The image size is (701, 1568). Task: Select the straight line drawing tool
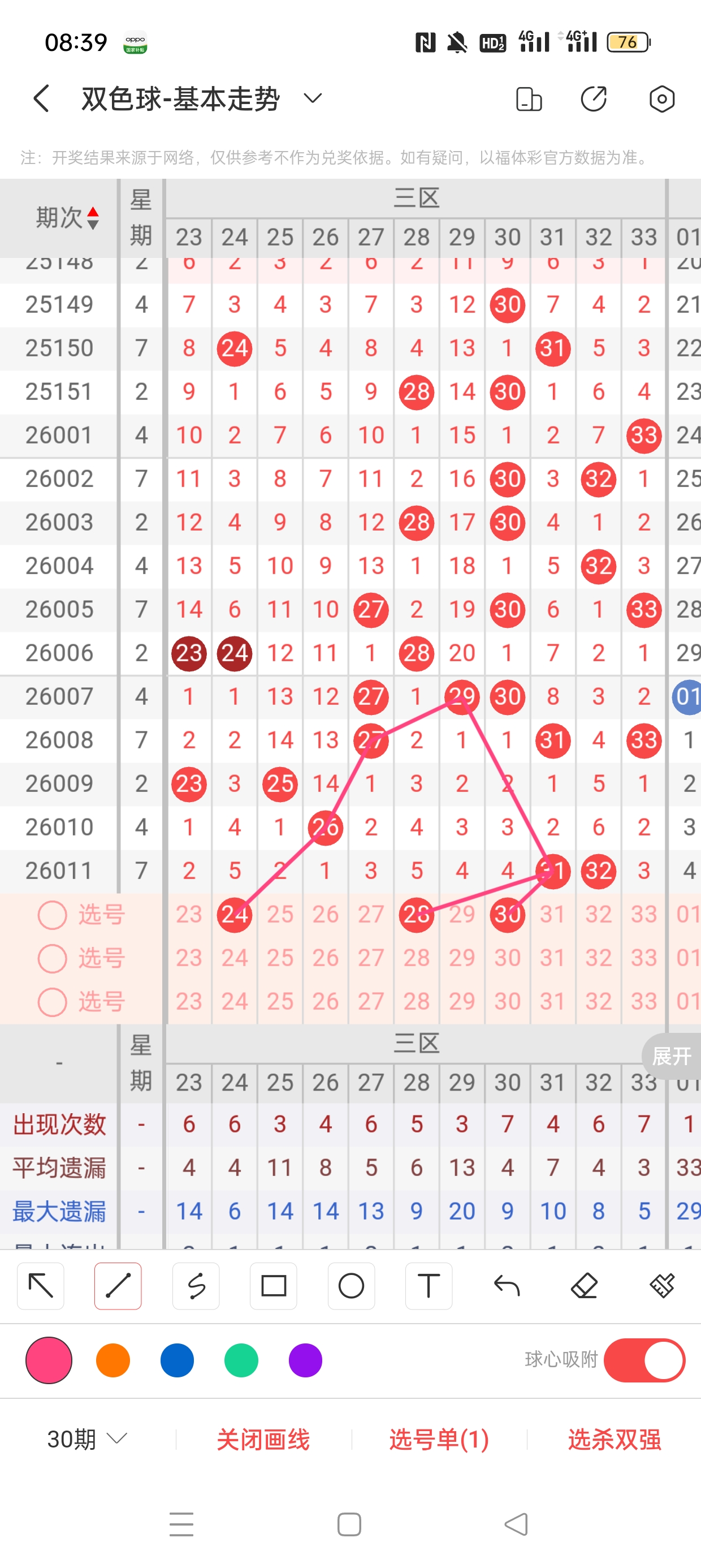pyautogui.click(x=118, y=1286)
